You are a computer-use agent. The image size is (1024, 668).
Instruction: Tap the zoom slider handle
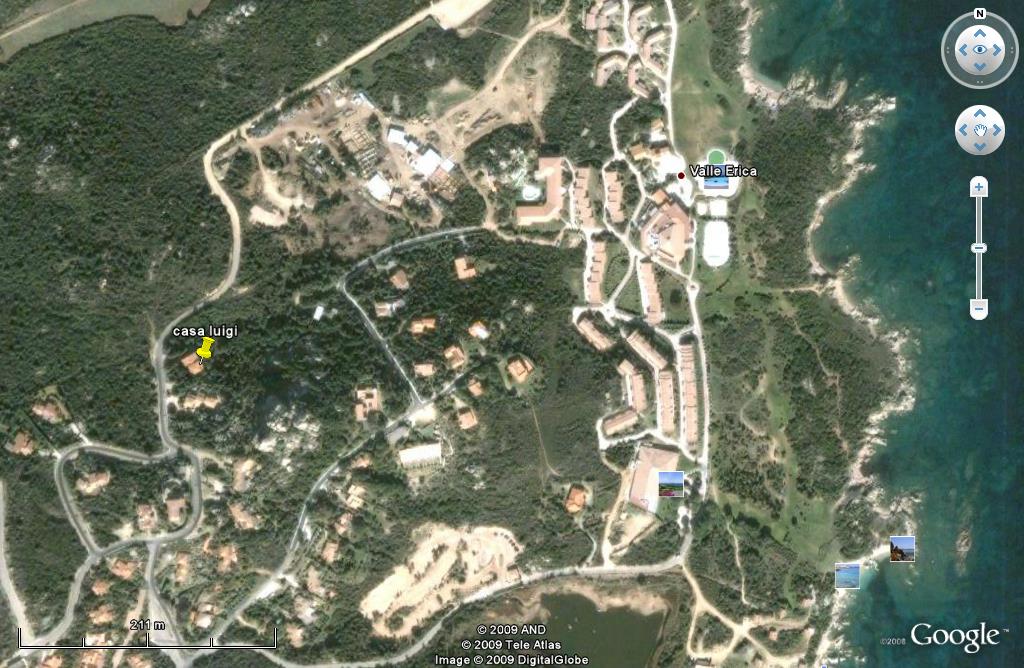click(x=979, y=248)
